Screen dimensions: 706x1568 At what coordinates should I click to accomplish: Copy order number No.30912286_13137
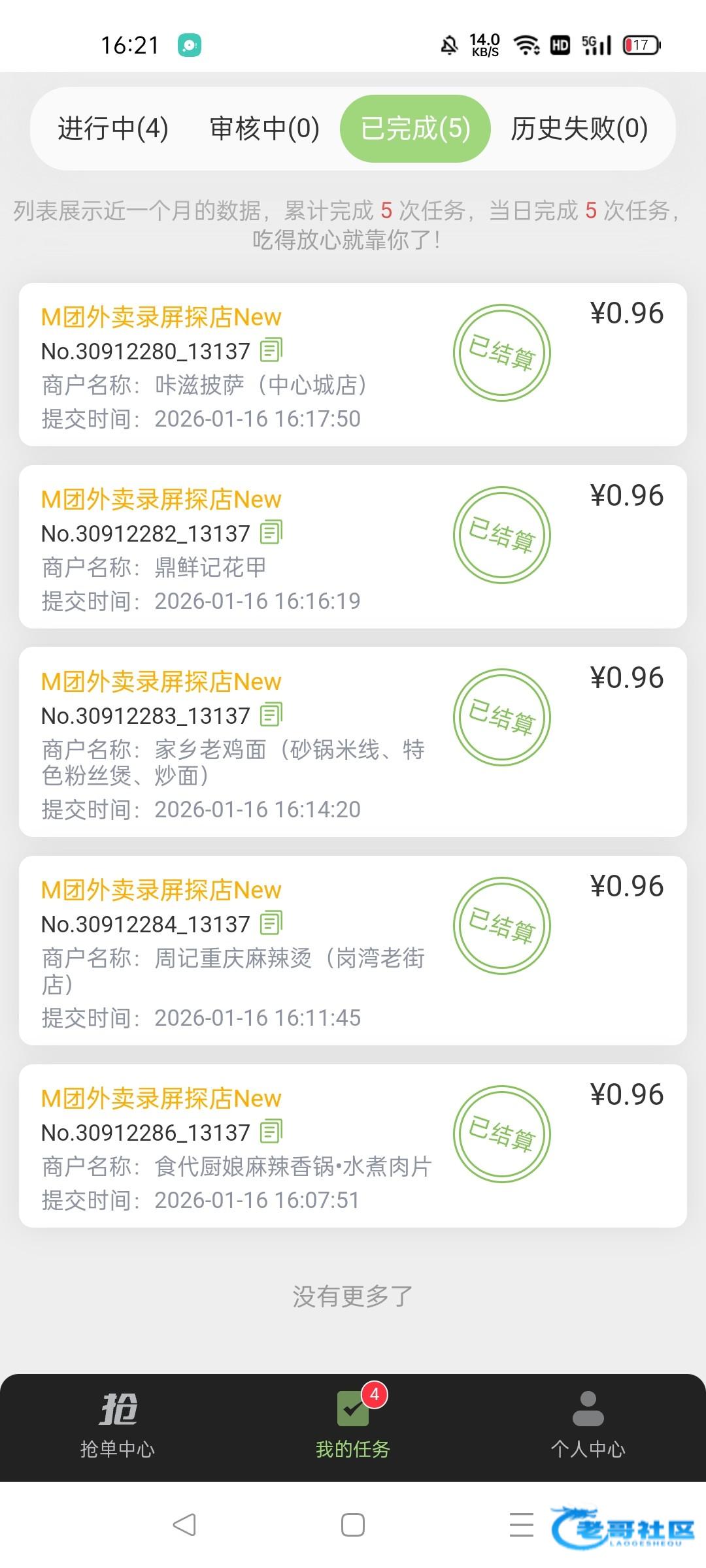[x=271, y=1132]
